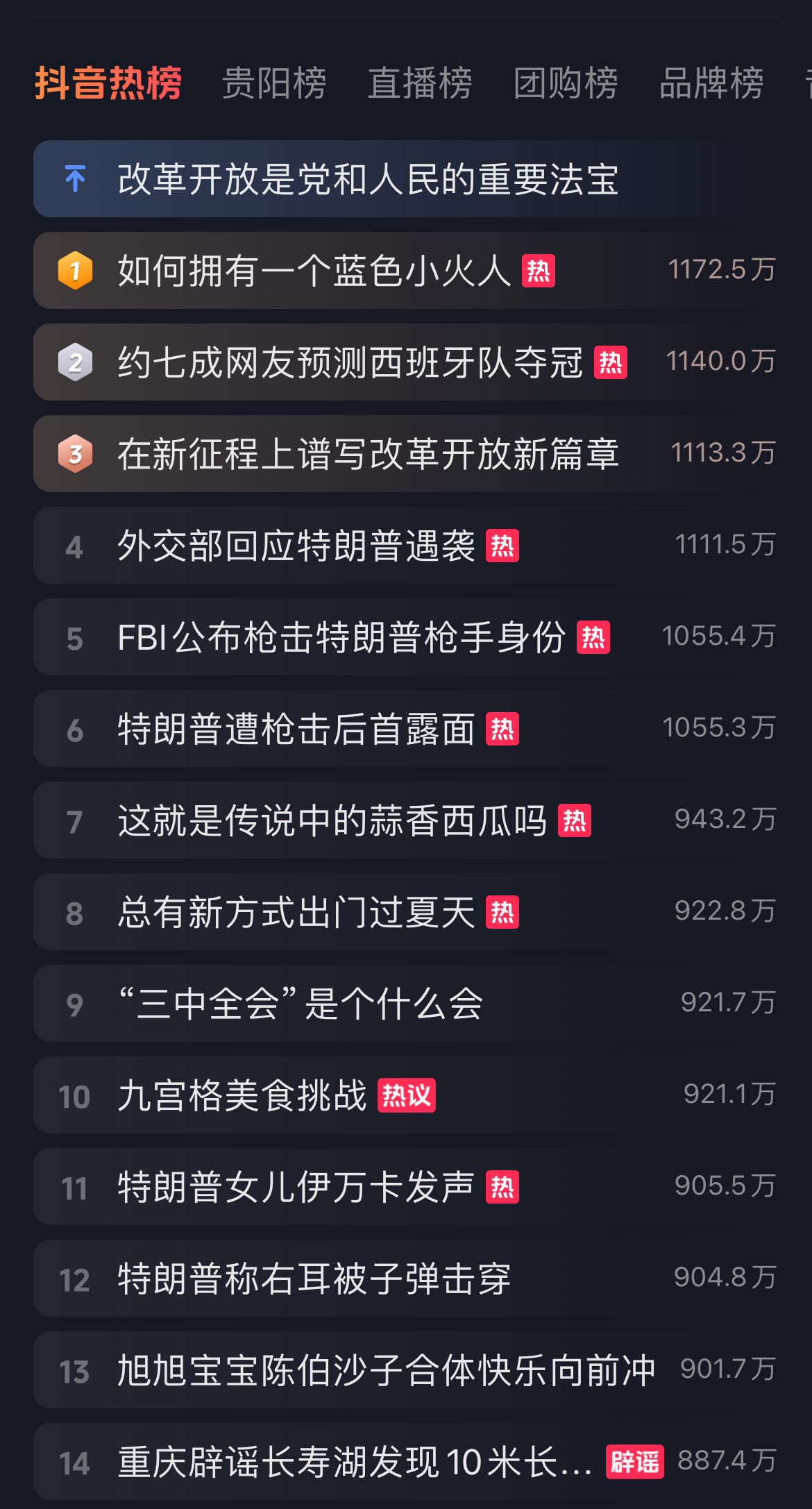View topic 约七成网友预测西班牙队夺冠
The width and height of the screenshot is (812, 1509).
click(350, 362)
